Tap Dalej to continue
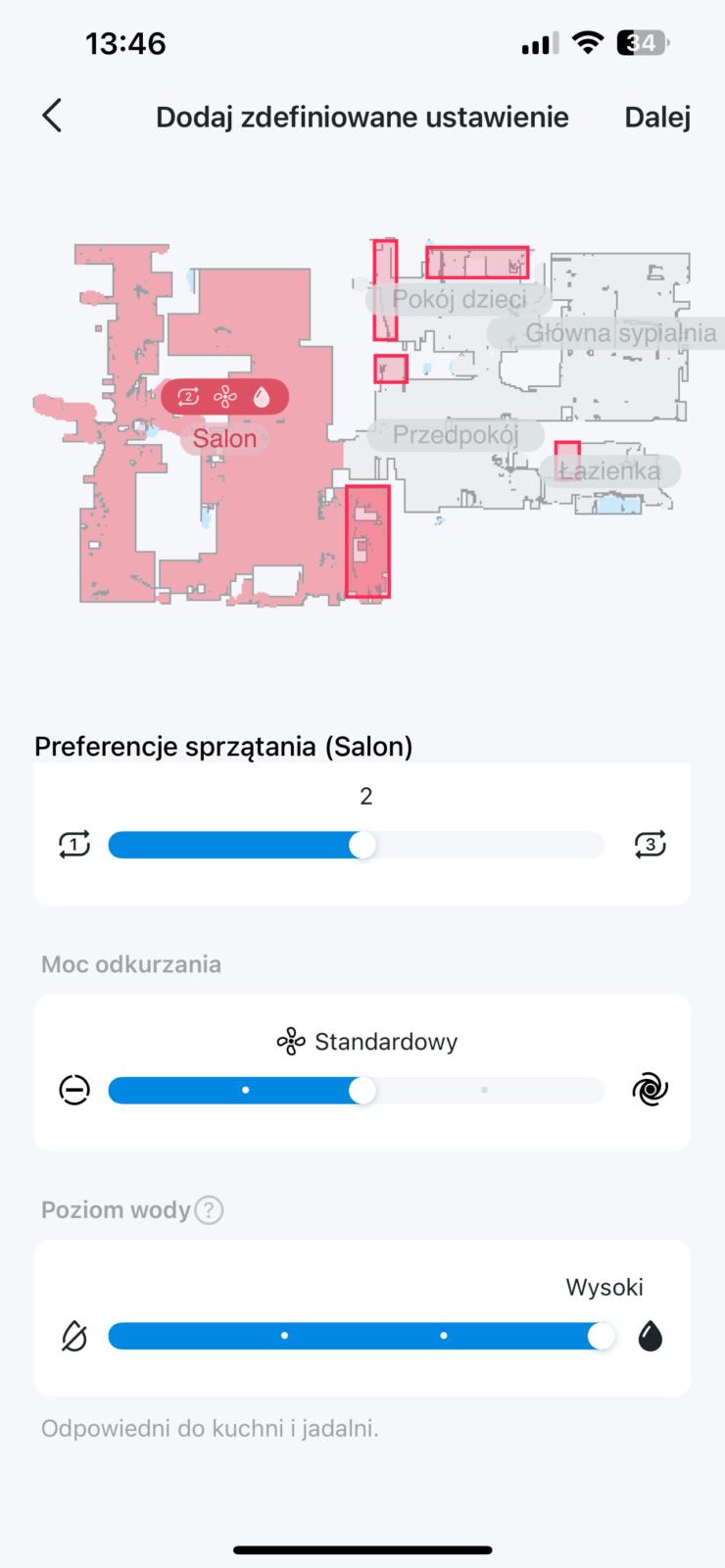Viewport: 725px width, 1568px height. tap(657, 117)
